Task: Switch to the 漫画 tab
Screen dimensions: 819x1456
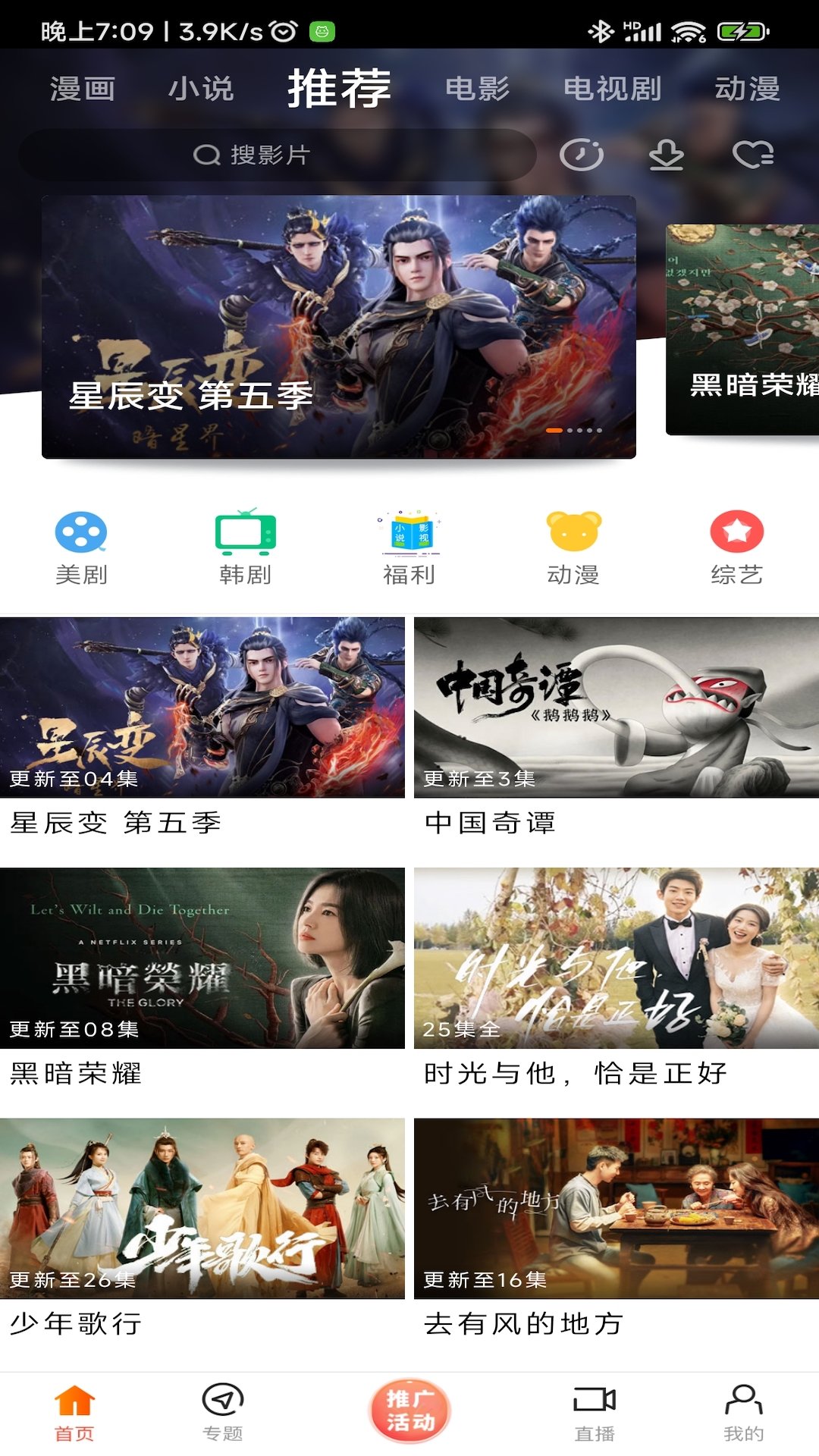Action: tap(82, 89)
